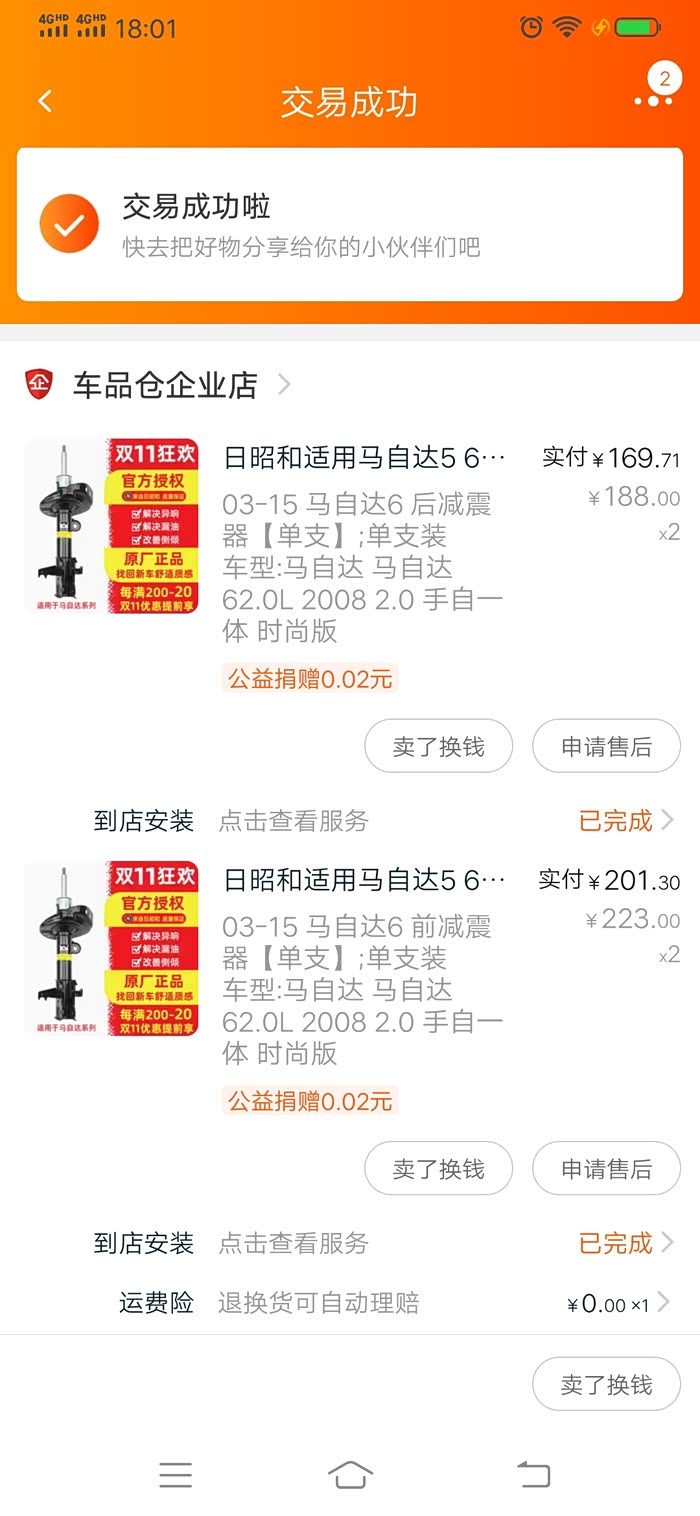Tap 卖了换钱 for the 后减震器 item

pyautogui.click(x=438, y=746)
